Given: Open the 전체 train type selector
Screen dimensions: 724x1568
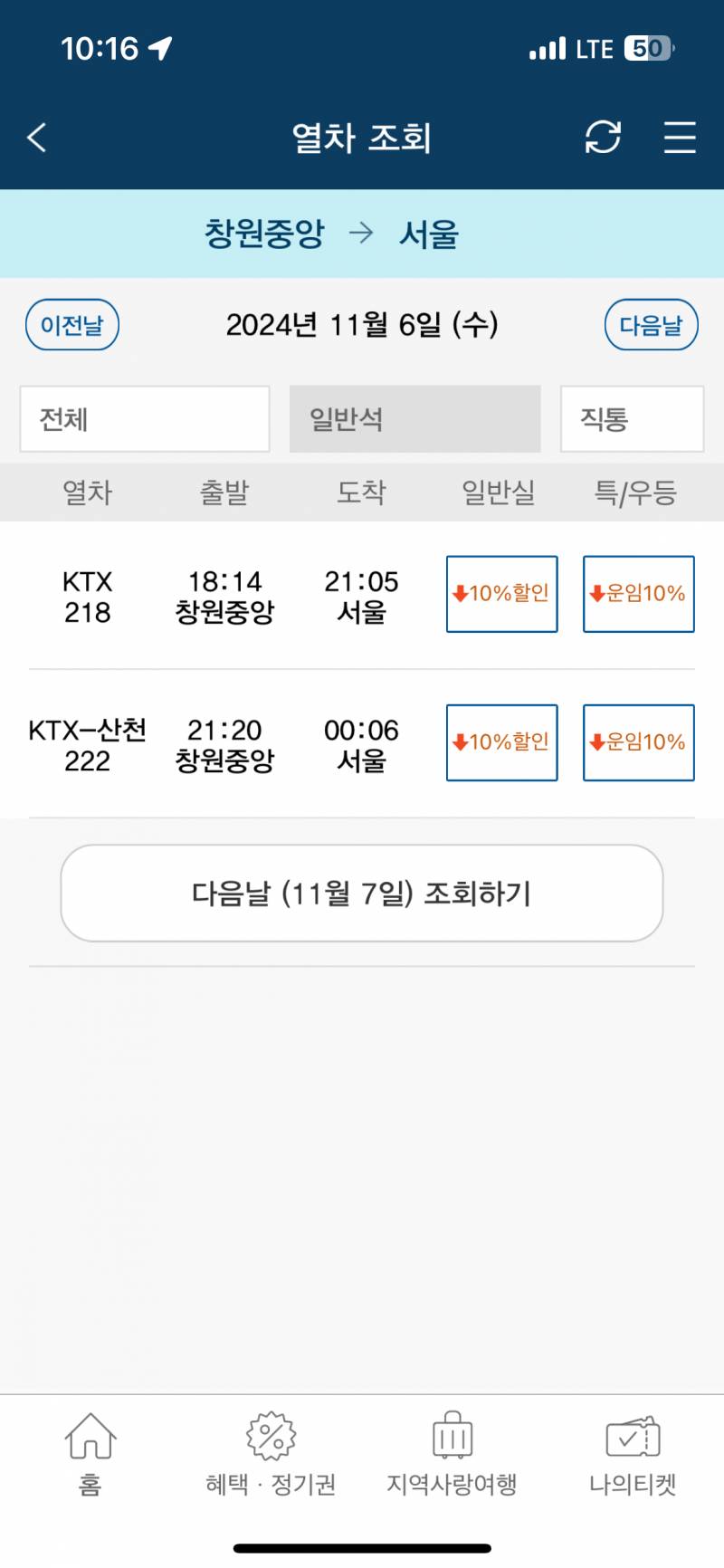Looking at the screenshot, I should pyautogui.click(x=144, y=418).
